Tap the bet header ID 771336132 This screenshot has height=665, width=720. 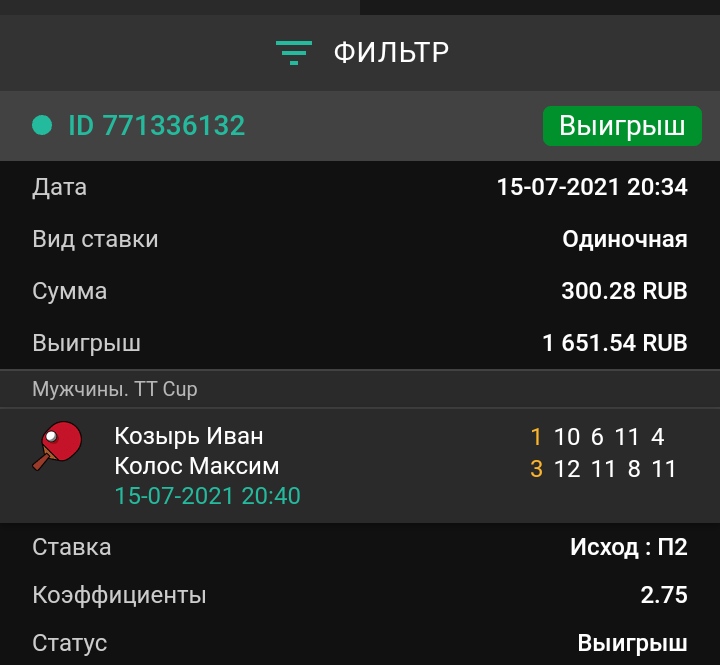[156, 126]
